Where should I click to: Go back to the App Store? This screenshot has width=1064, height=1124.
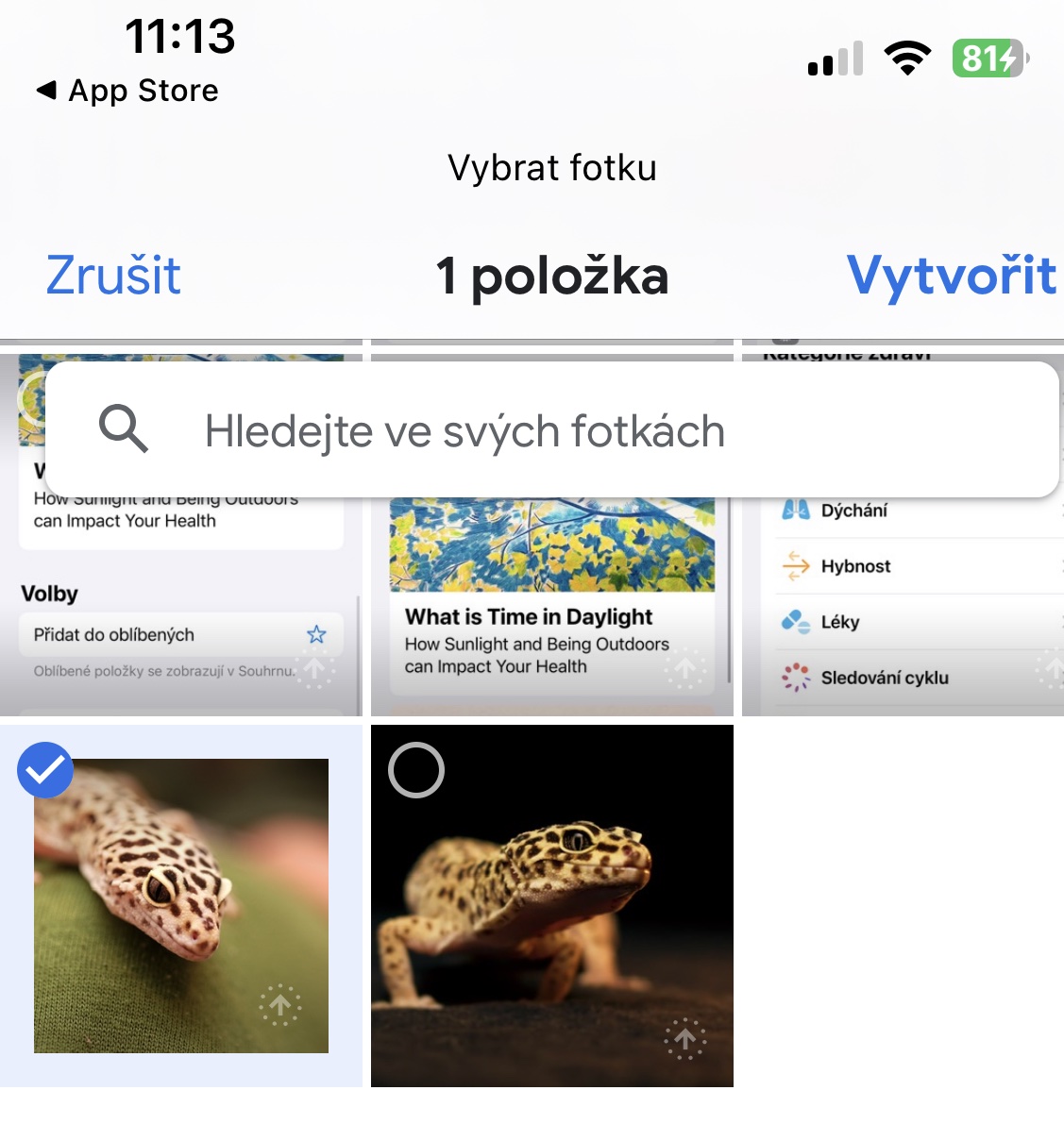tap(128, 91)
